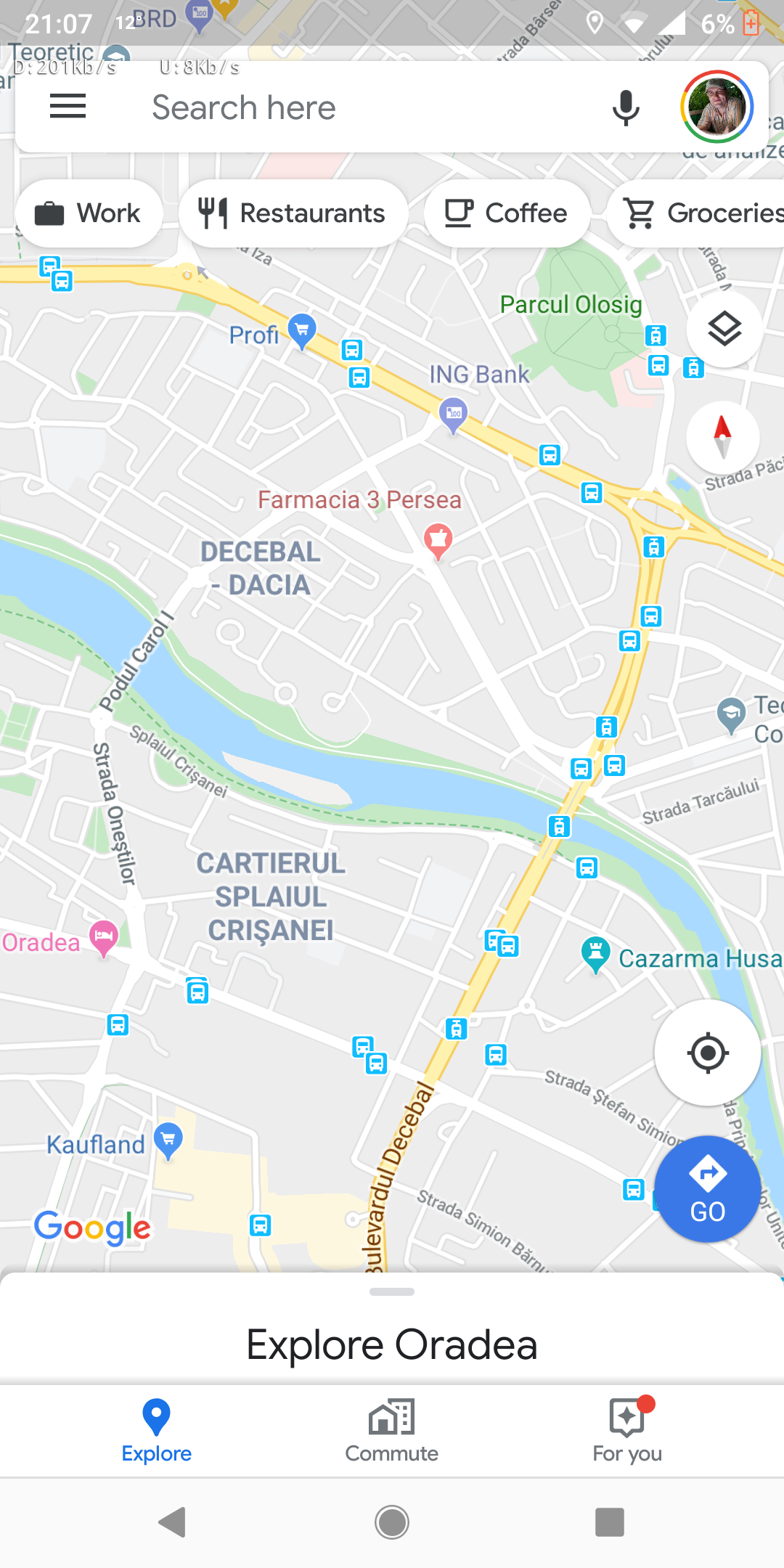Start voice search with the microphone

[x=625, y=108]
